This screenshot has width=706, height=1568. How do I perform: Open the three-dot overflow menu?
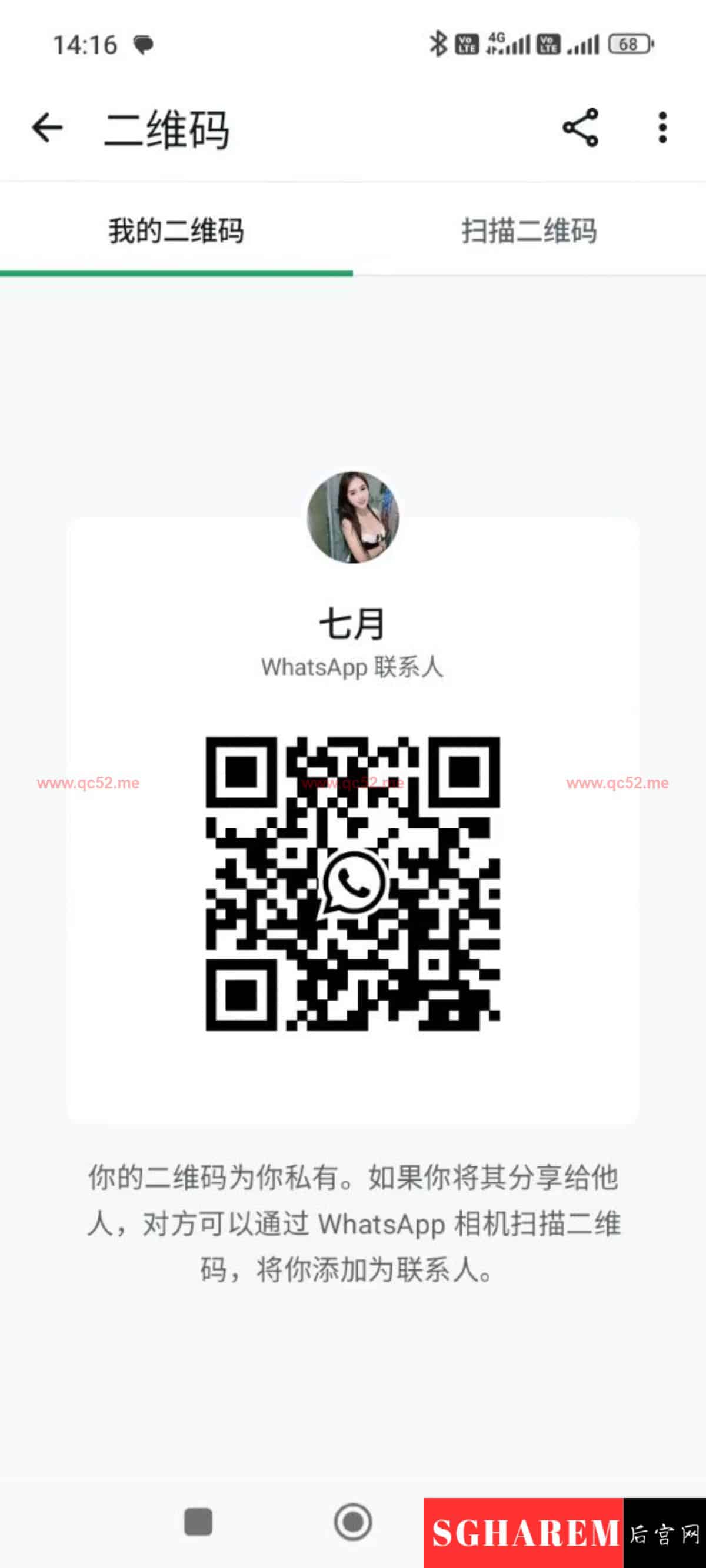(x=662, y=128)
